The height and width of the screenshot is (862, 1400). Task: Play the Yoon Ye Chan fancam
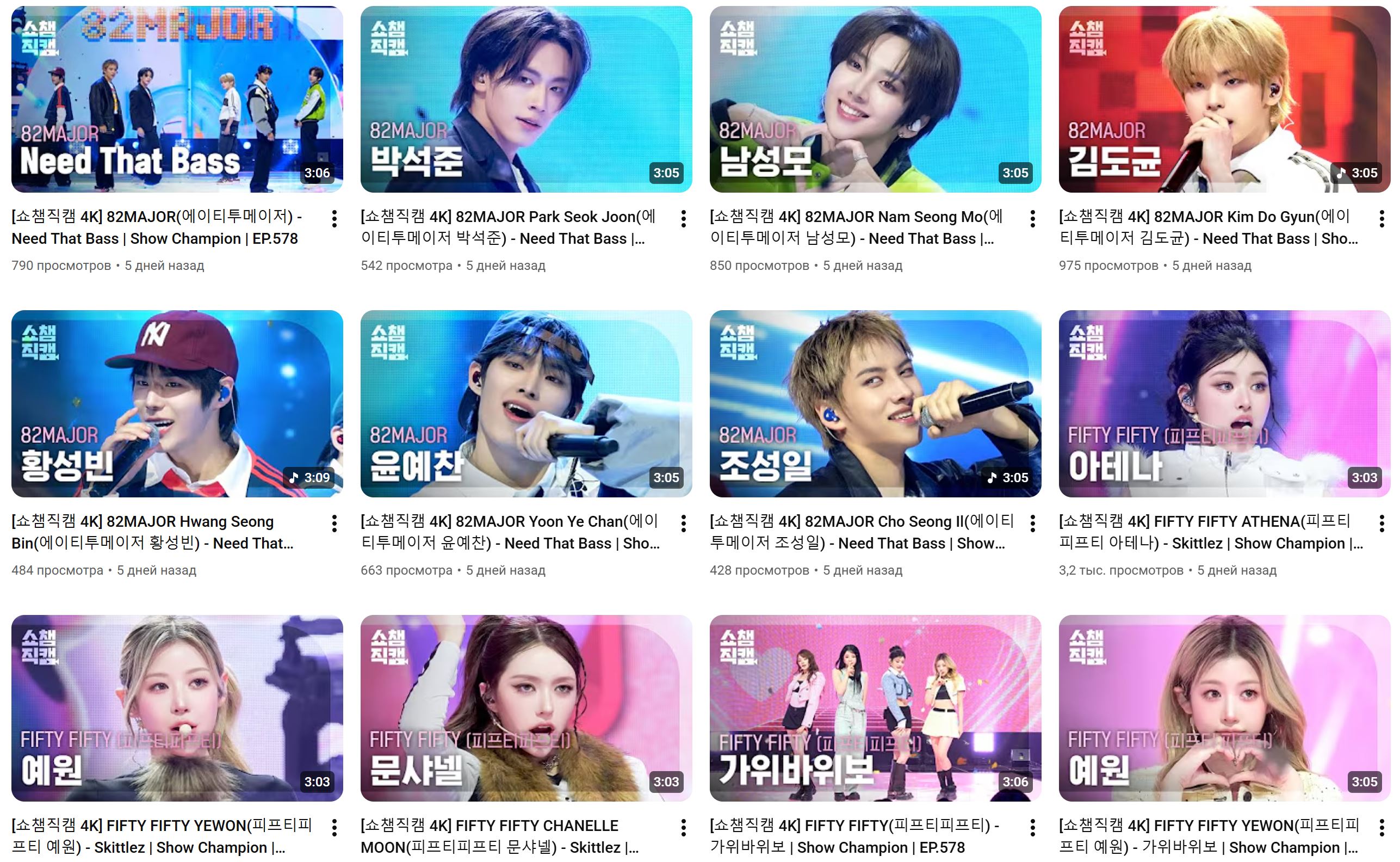click(x=526, y=404)
